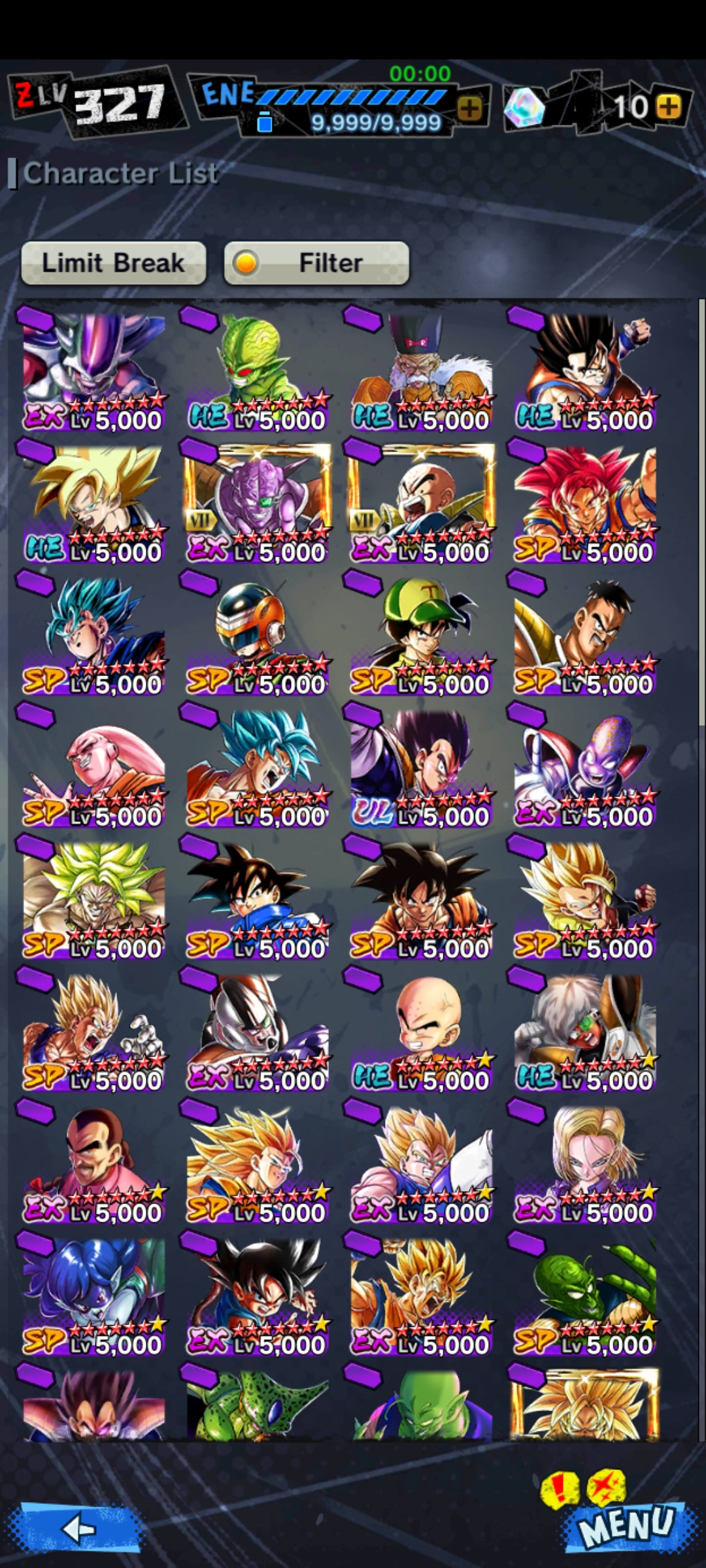
Task: Select the gold-framed Krillin character
Action: (422, 504)
